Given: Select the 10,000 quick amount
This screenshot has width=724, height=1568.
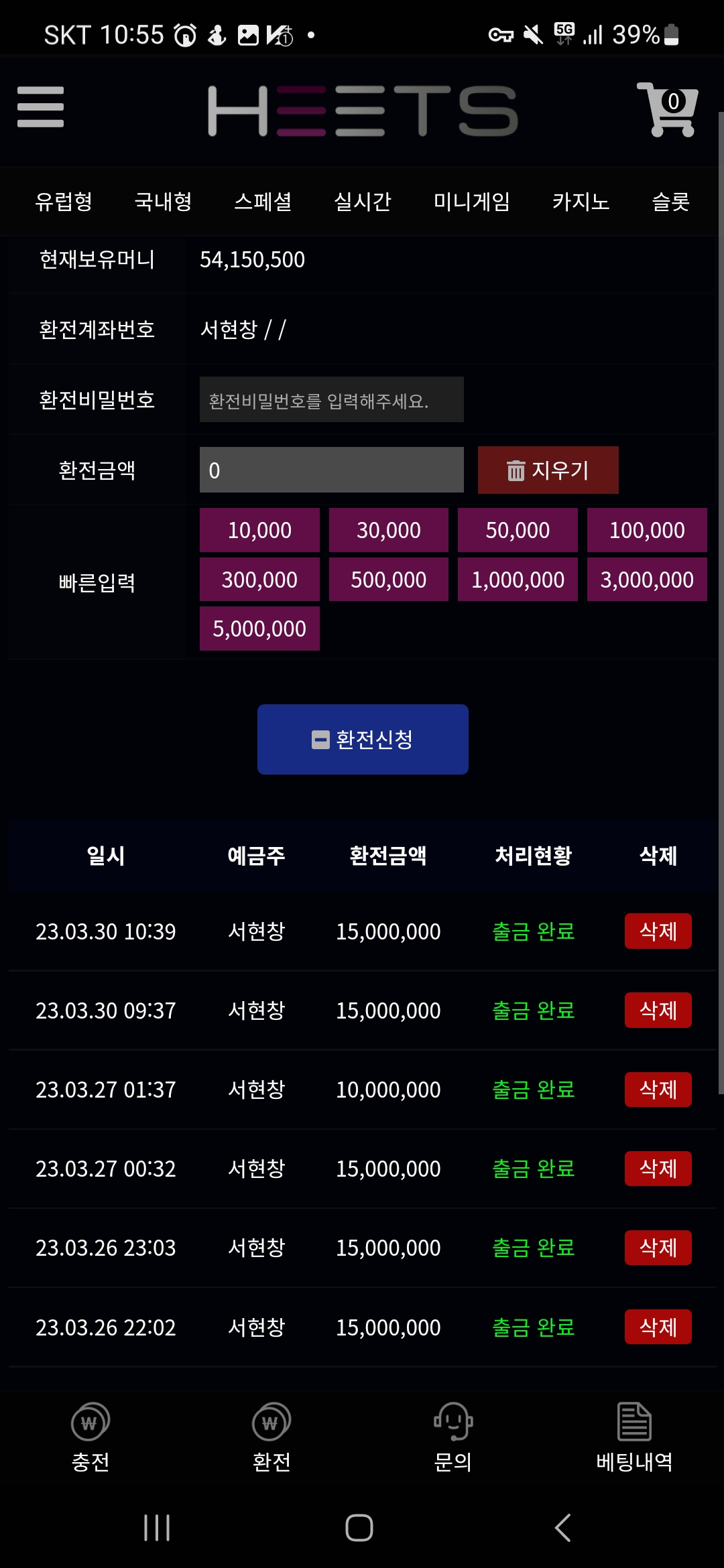Looking at the screenshot, I should click(259, 530).
